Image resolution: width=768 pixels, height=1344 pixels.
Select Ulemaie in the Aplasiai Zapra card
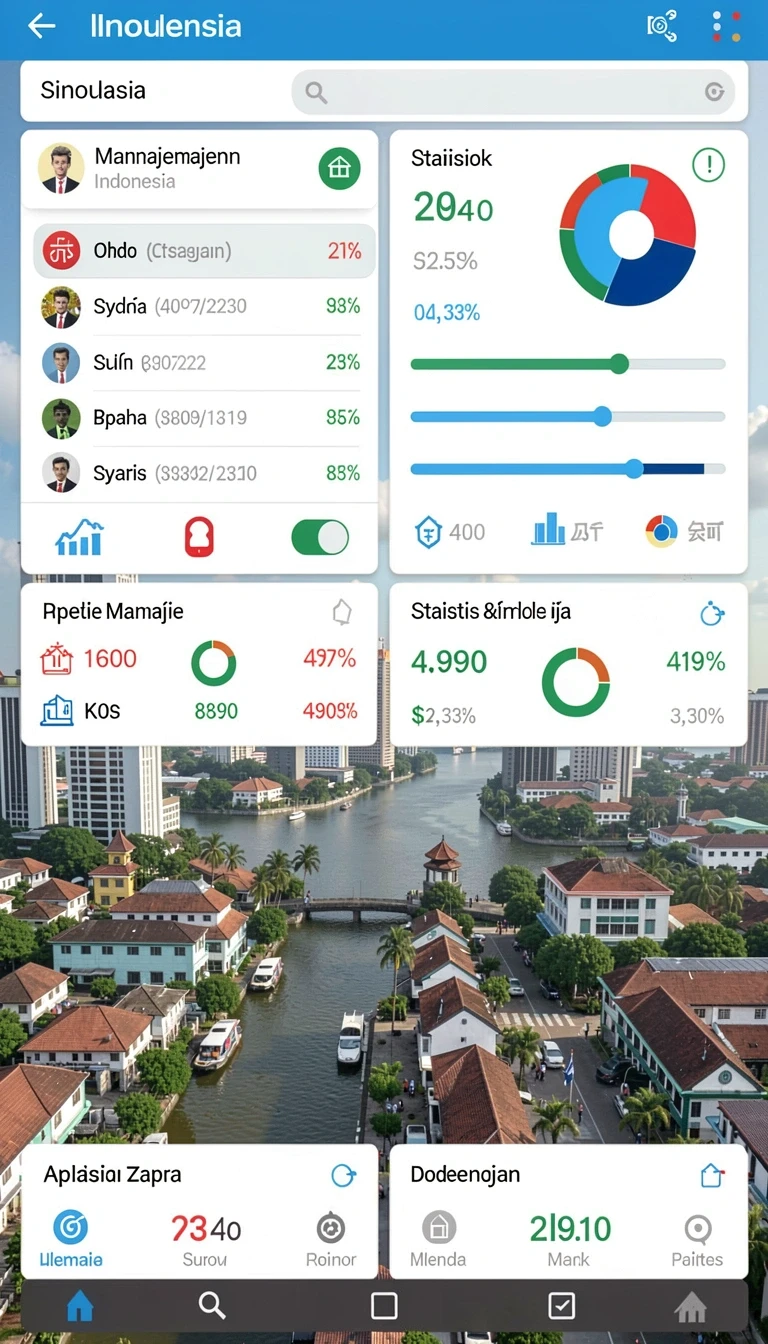pyautogui.click(x=71, y=1239)
